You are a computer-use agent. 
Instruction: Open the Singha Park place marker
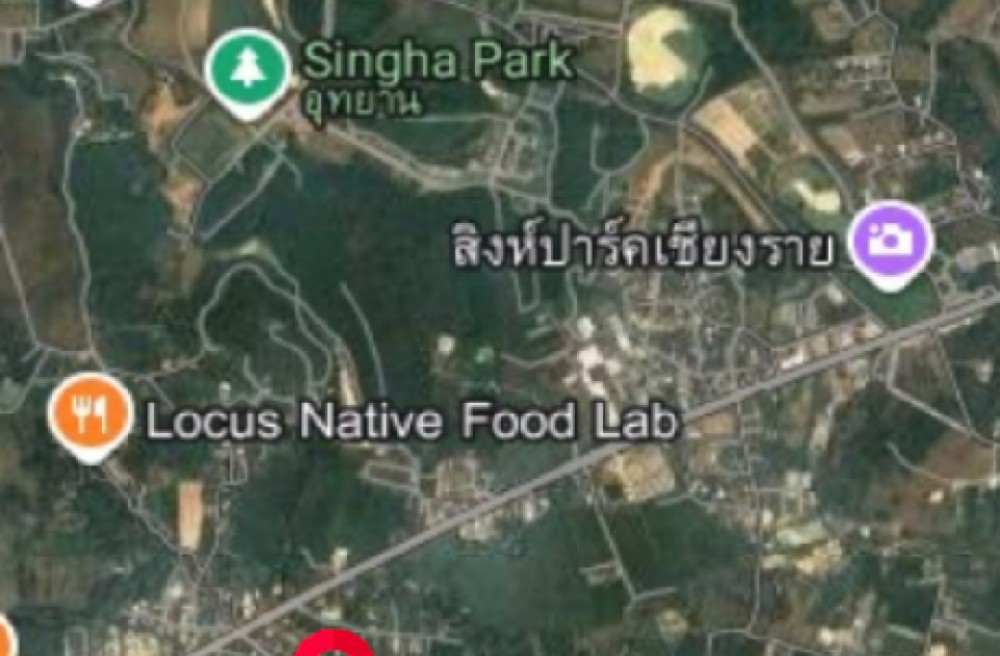tap(247, 70)
